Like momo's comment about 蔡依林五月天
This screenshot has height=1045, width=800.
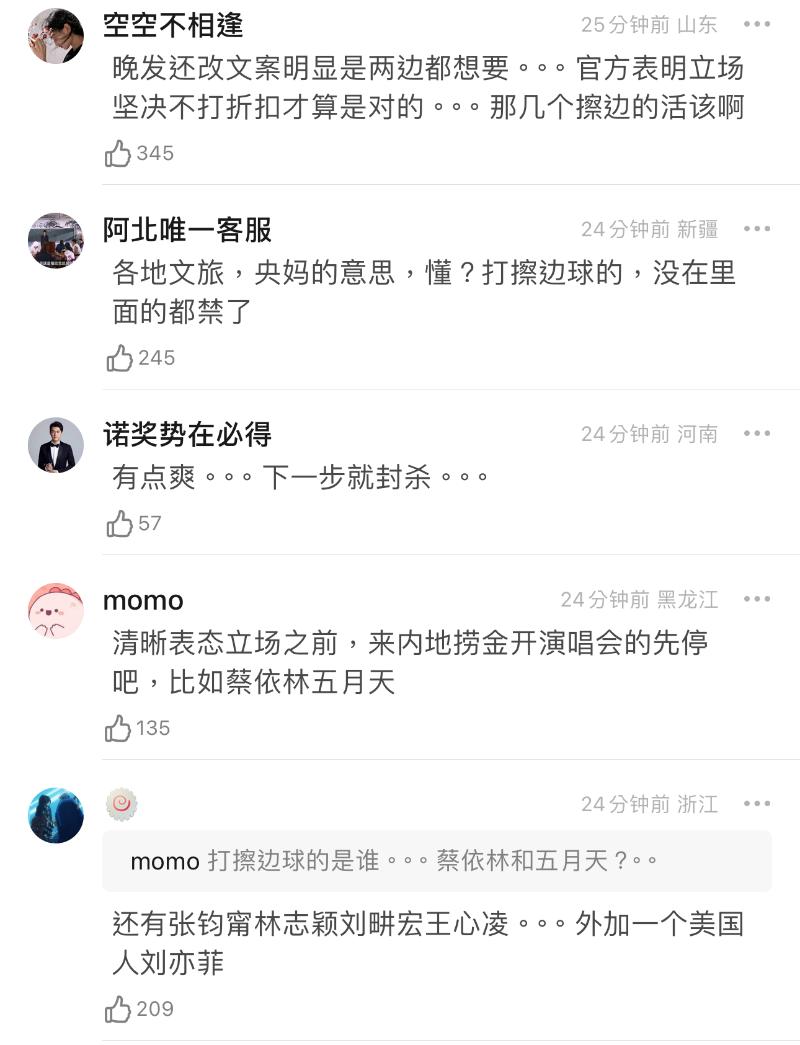click(x=120, y=728)
